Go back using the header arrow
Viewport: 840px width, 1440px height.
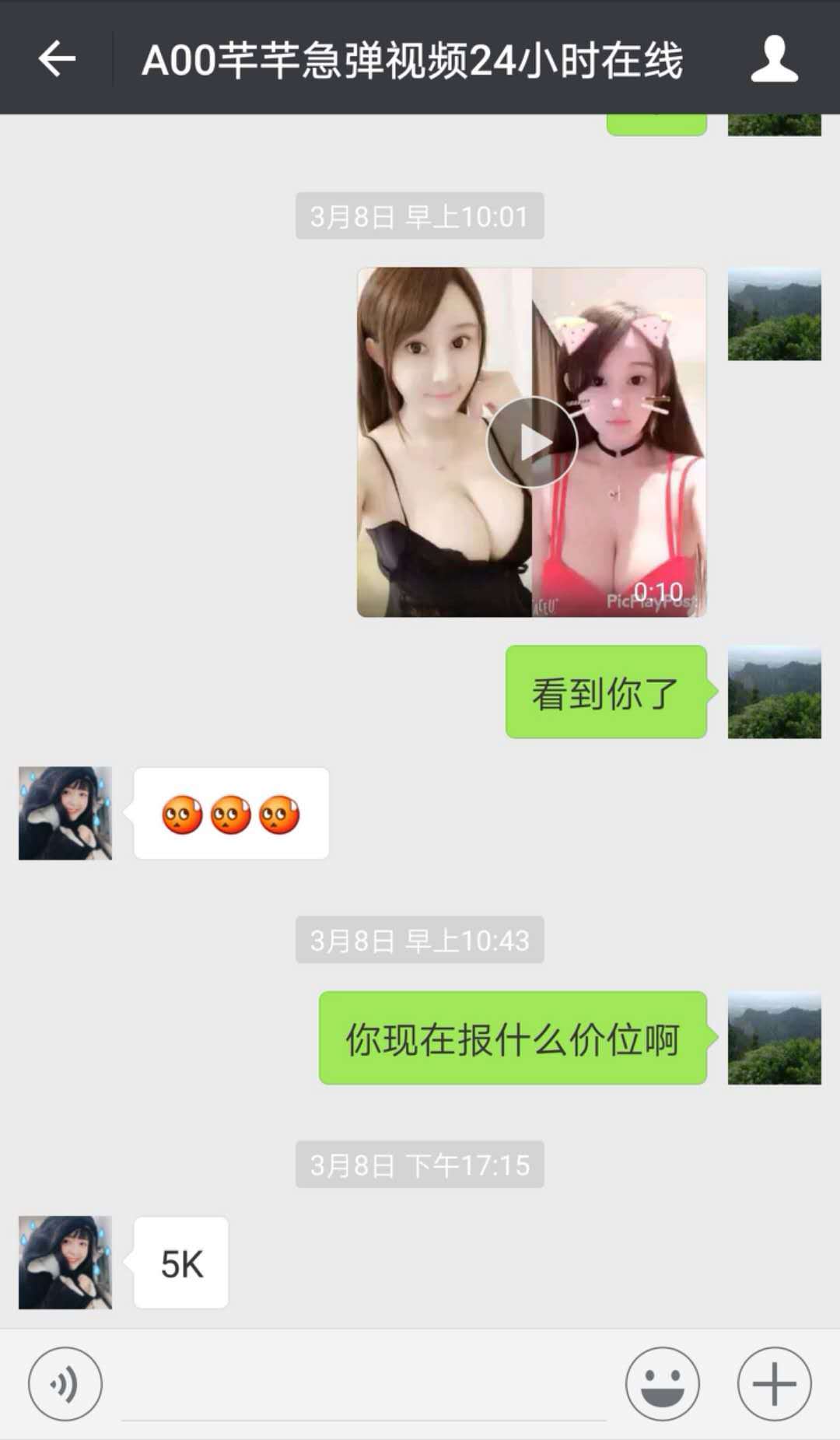(x=57, y=59)
